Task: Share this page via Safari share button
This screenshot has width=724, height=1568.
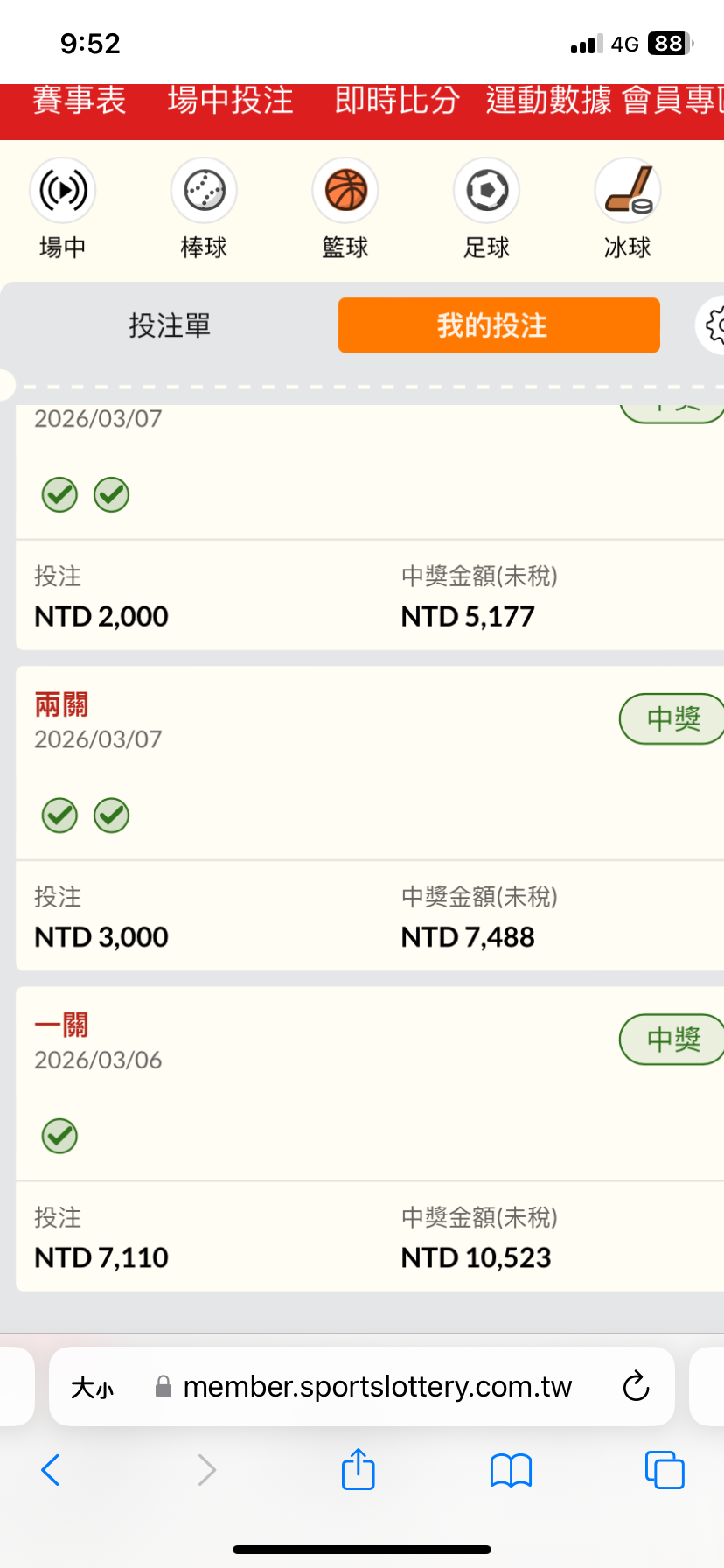Action: tap(359, 1469)
